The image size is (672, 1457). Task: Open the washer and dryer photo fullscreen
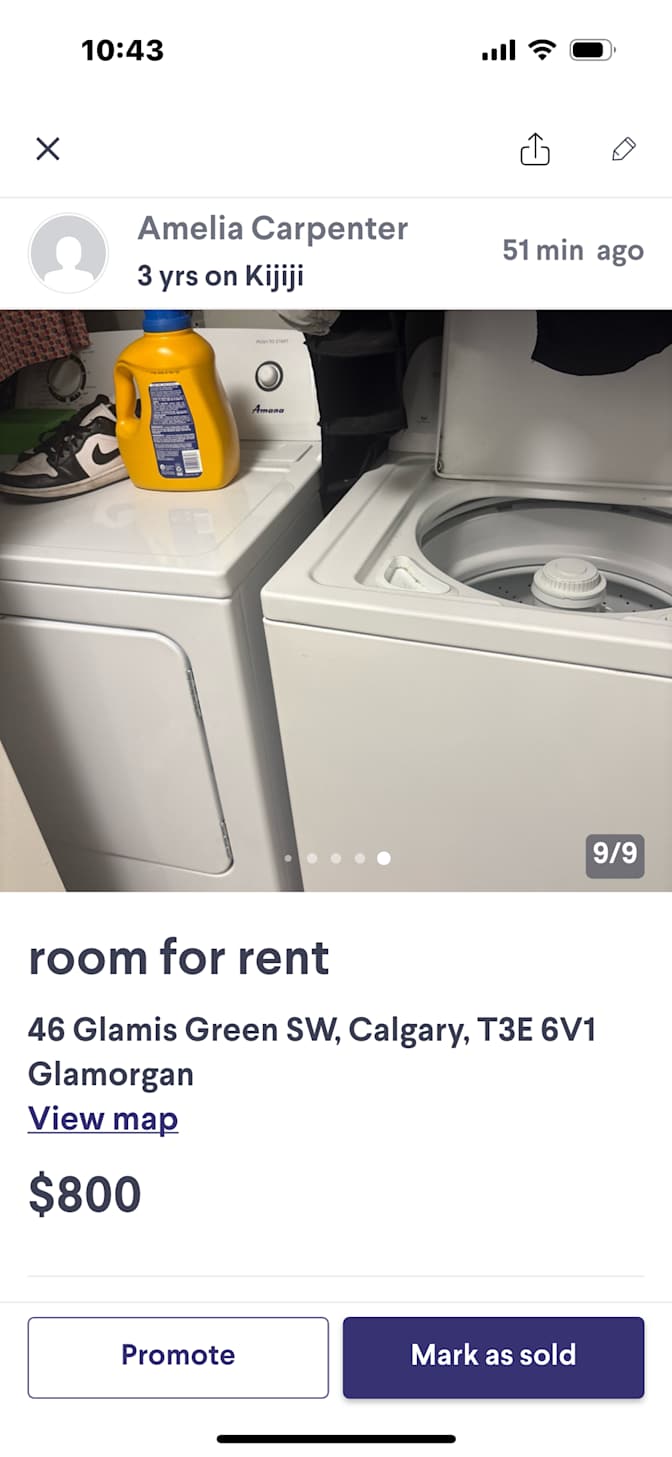click(x=336, y=600)
